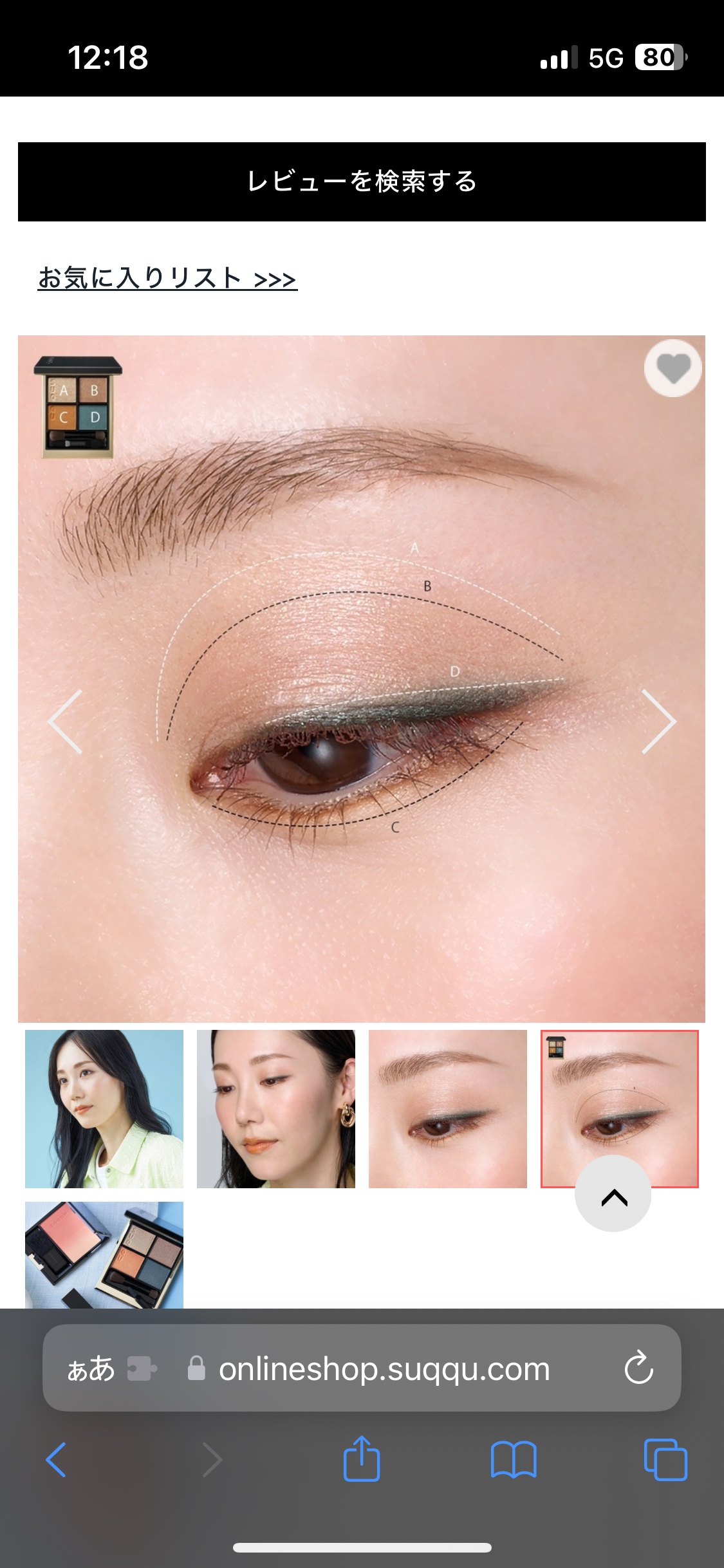Share this page
The width and height of the screenshot is (724, 1568).
click(362, 1459)
